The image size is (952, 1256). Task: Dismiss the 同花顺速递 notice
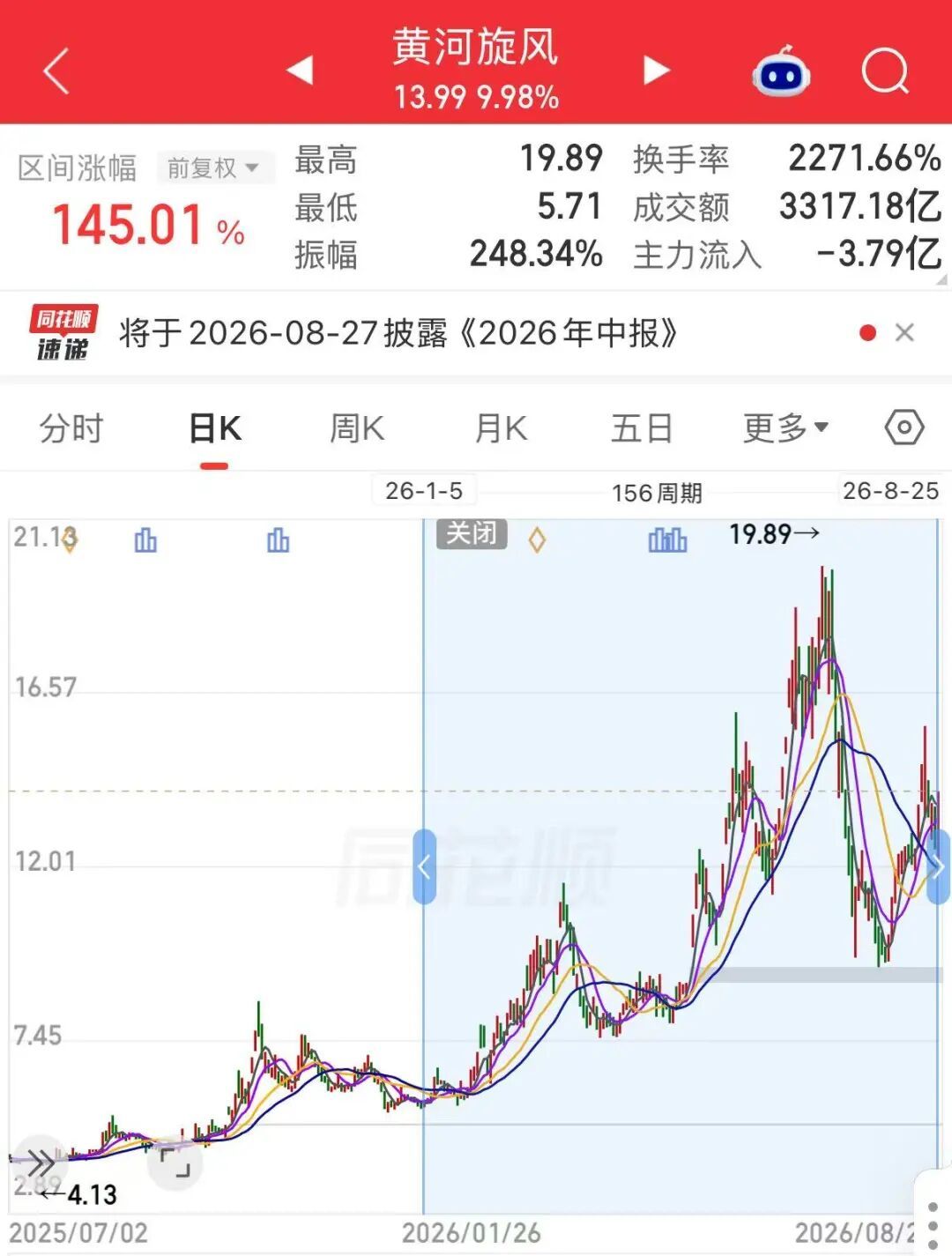pos(904,332)
